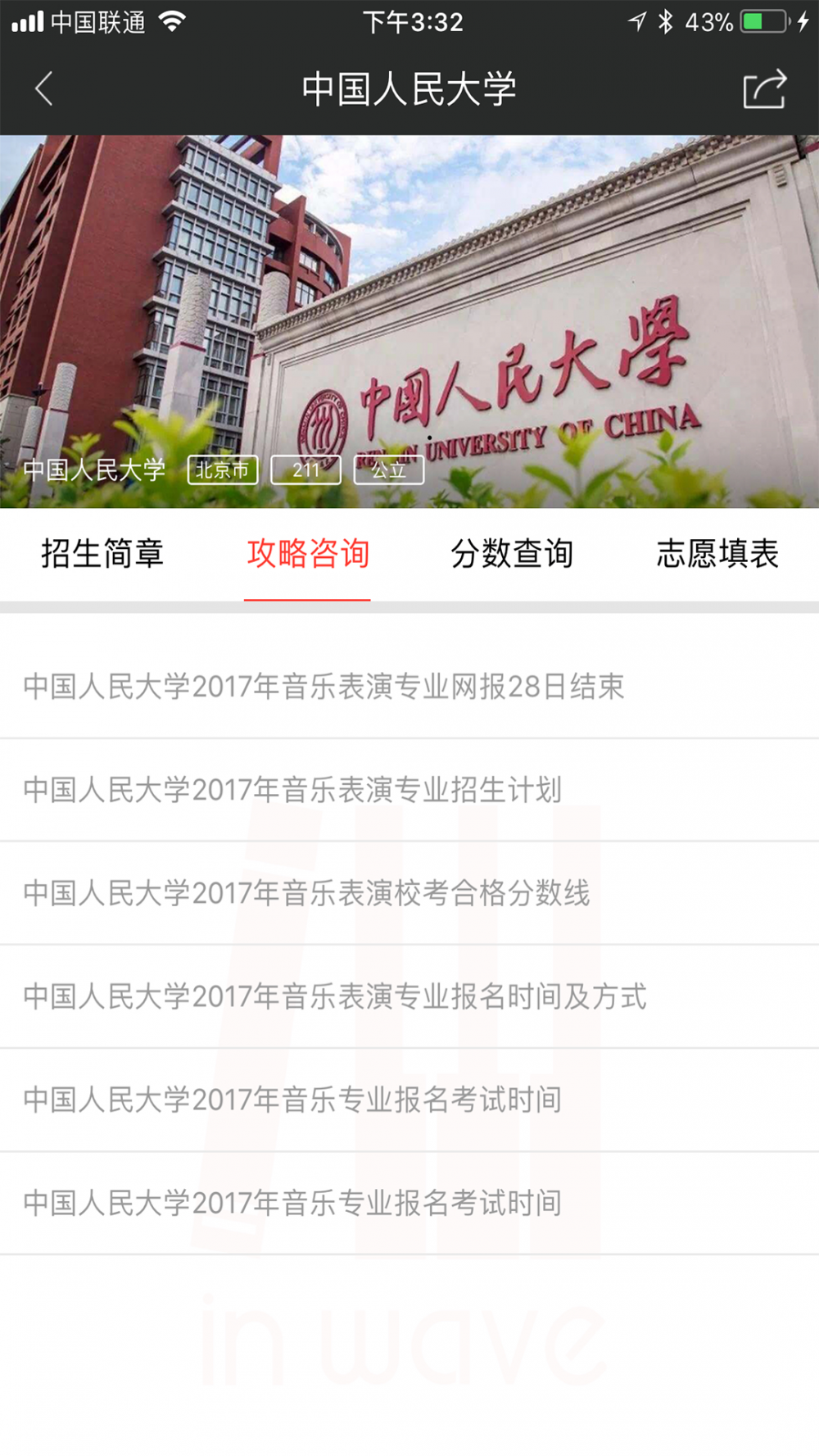Open article on 音乐表演专业网报28日结束
819x1456 pixels.
(324, 687)
